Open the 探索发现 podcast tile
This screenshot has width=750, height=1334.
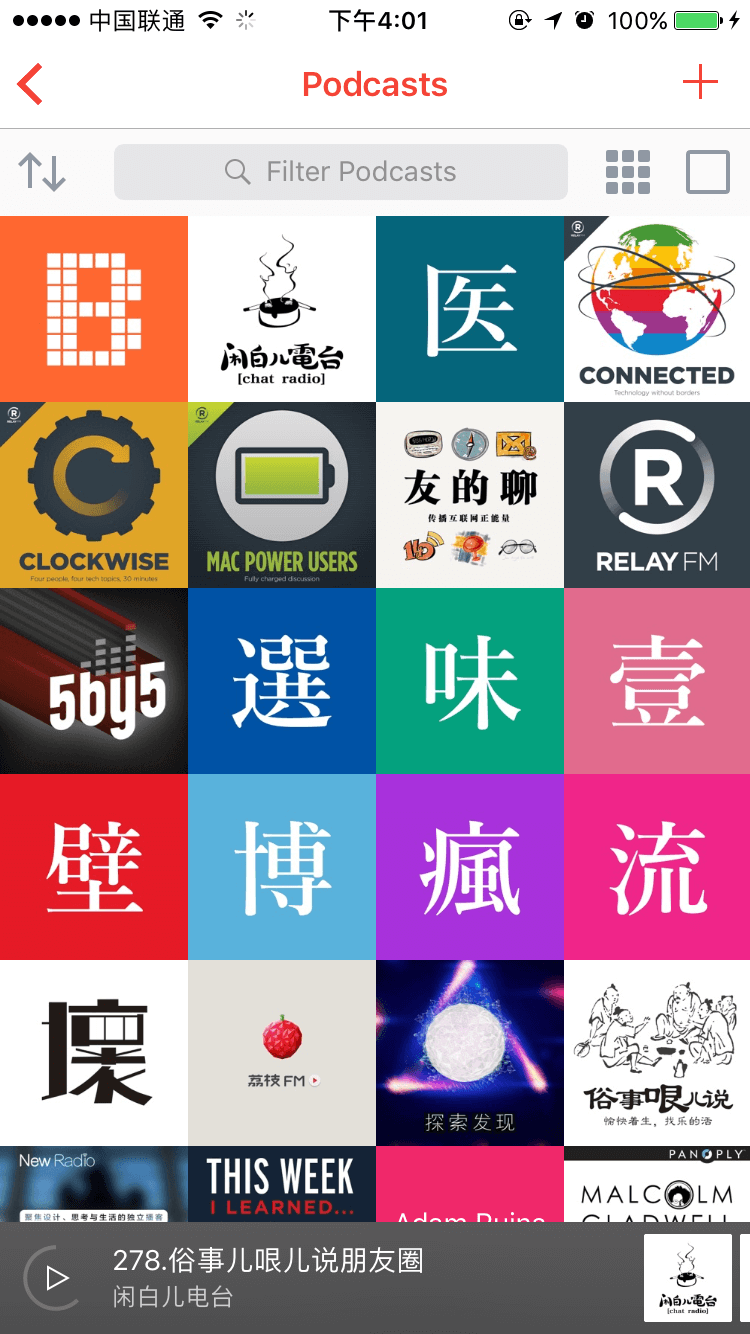tap(470, 1053)
